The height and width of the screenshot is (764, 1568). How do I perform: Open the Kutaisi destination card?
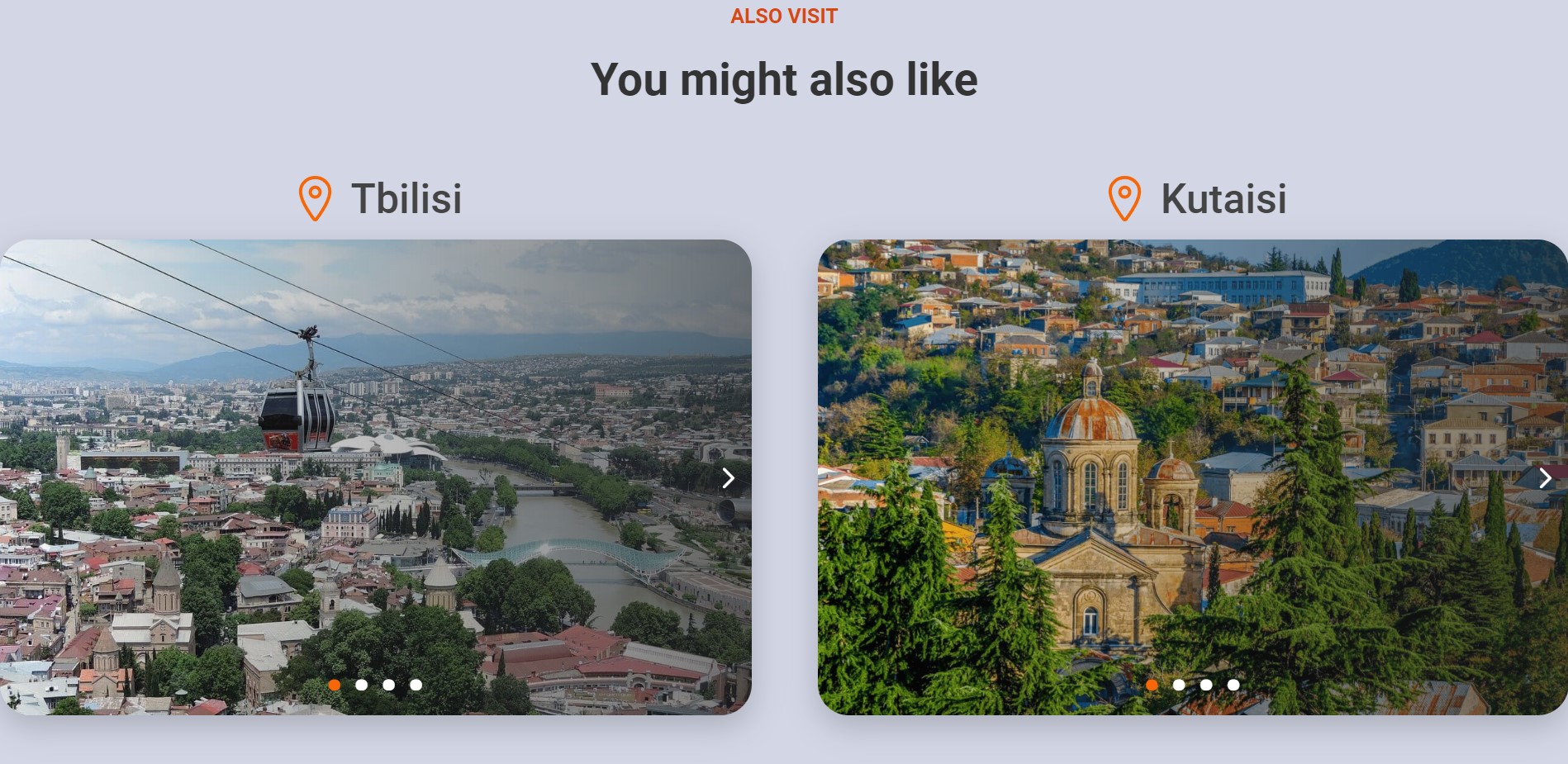click(x=1192, y=396)
